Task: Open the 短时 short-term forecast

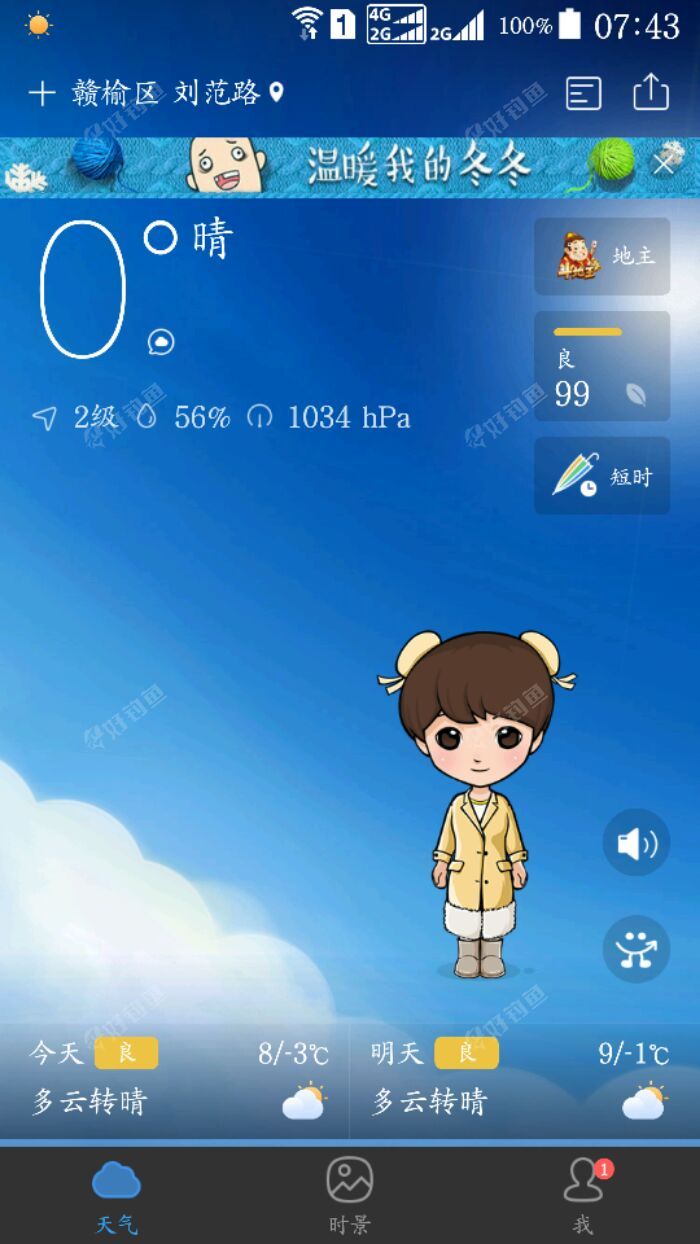Action: point(602,476)
